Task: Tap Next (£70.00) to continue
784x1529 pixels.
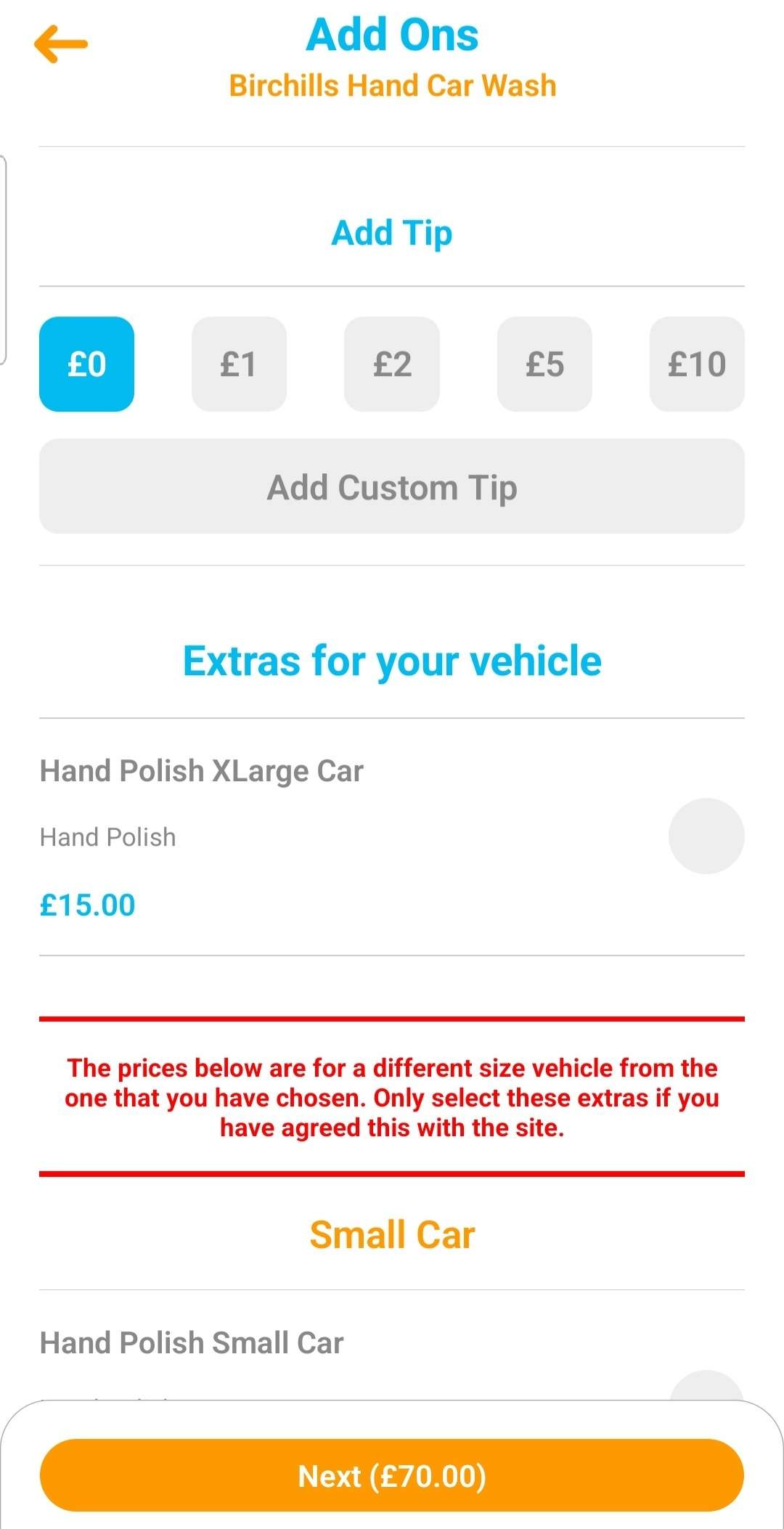Action: point(392,1475)
